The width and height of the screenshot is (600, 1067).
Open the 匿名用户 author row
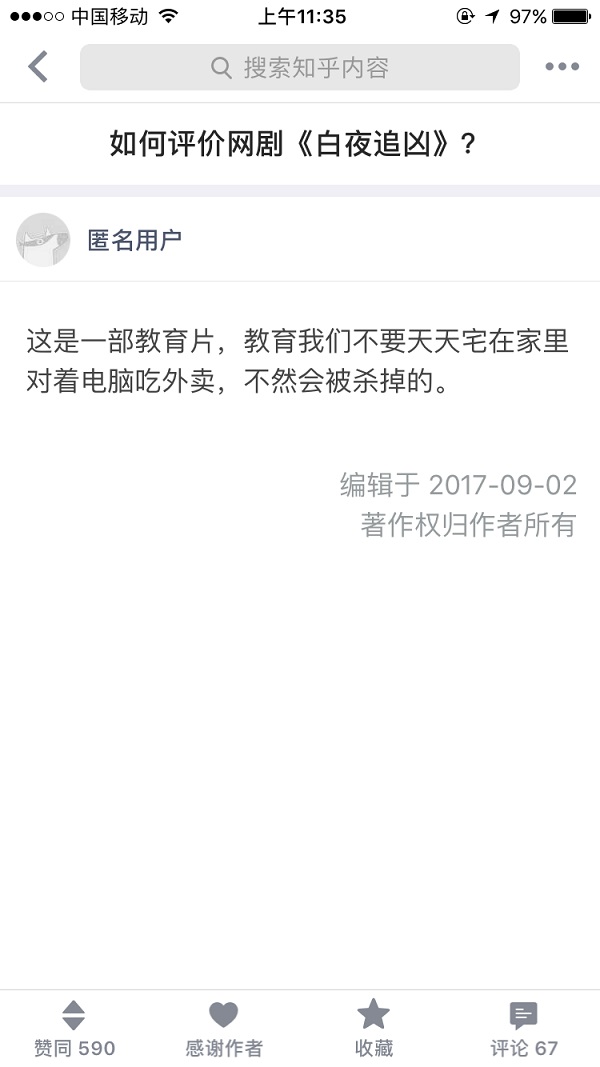point(135,240)
